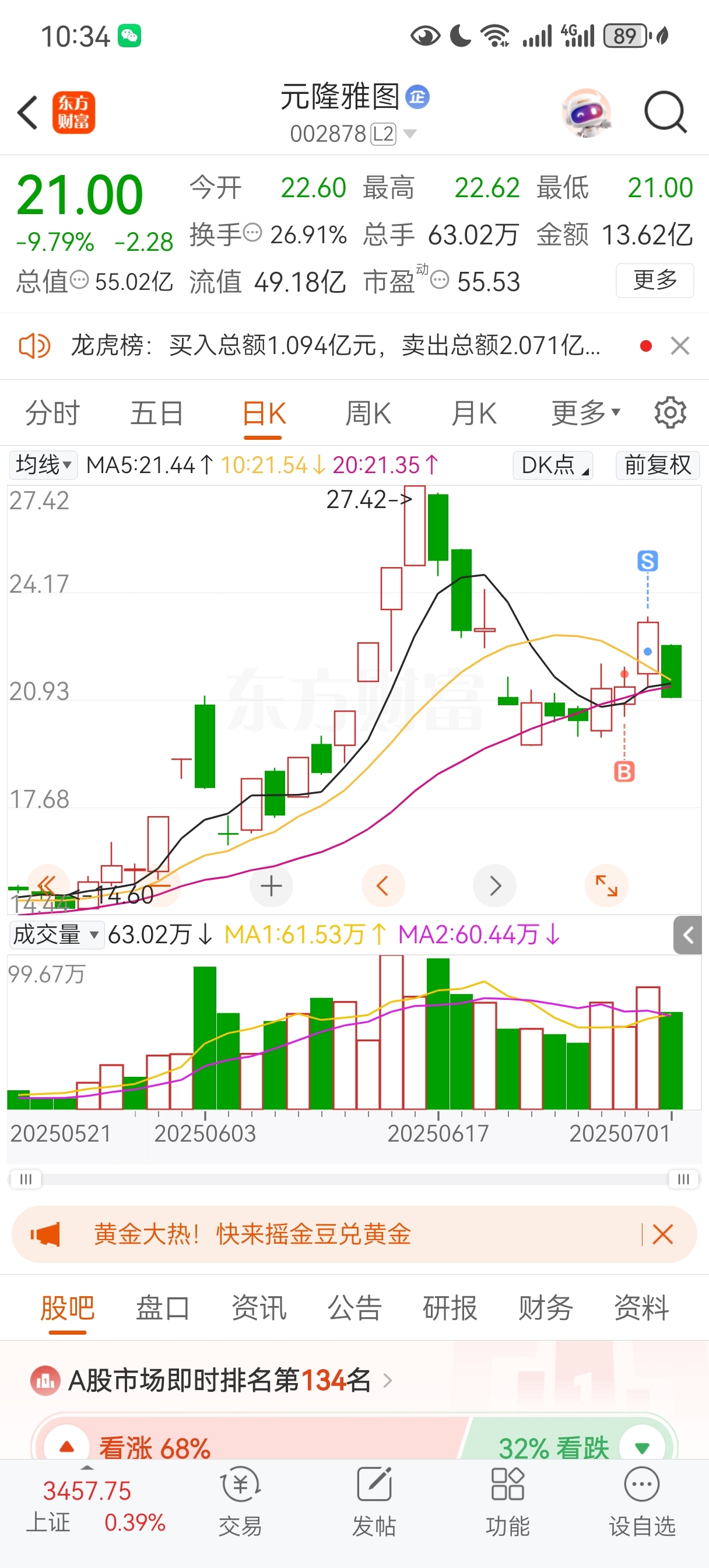Image resolution: width=709 pixels, height=1568 pixels.
Task: Tap 更多 to show more quote details
Action: pyautogui.click(x=654, y=280)
